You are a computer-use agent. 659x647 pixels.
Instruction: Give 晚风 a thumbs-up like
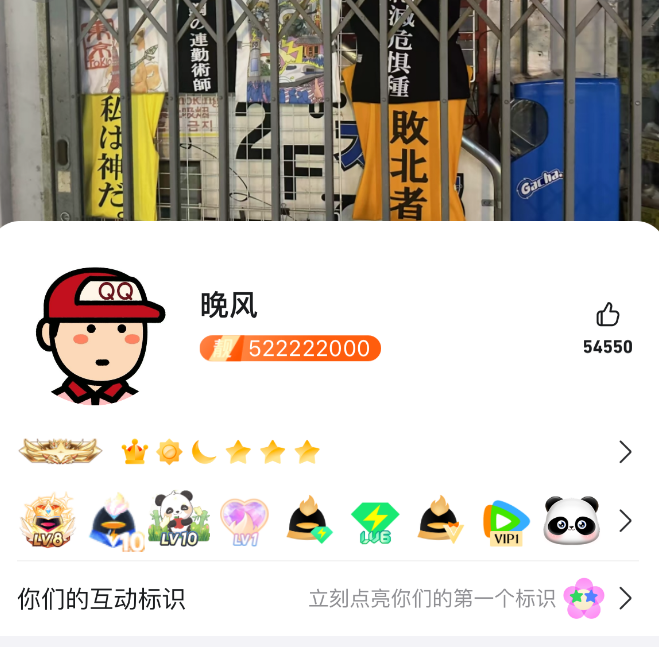607,316
